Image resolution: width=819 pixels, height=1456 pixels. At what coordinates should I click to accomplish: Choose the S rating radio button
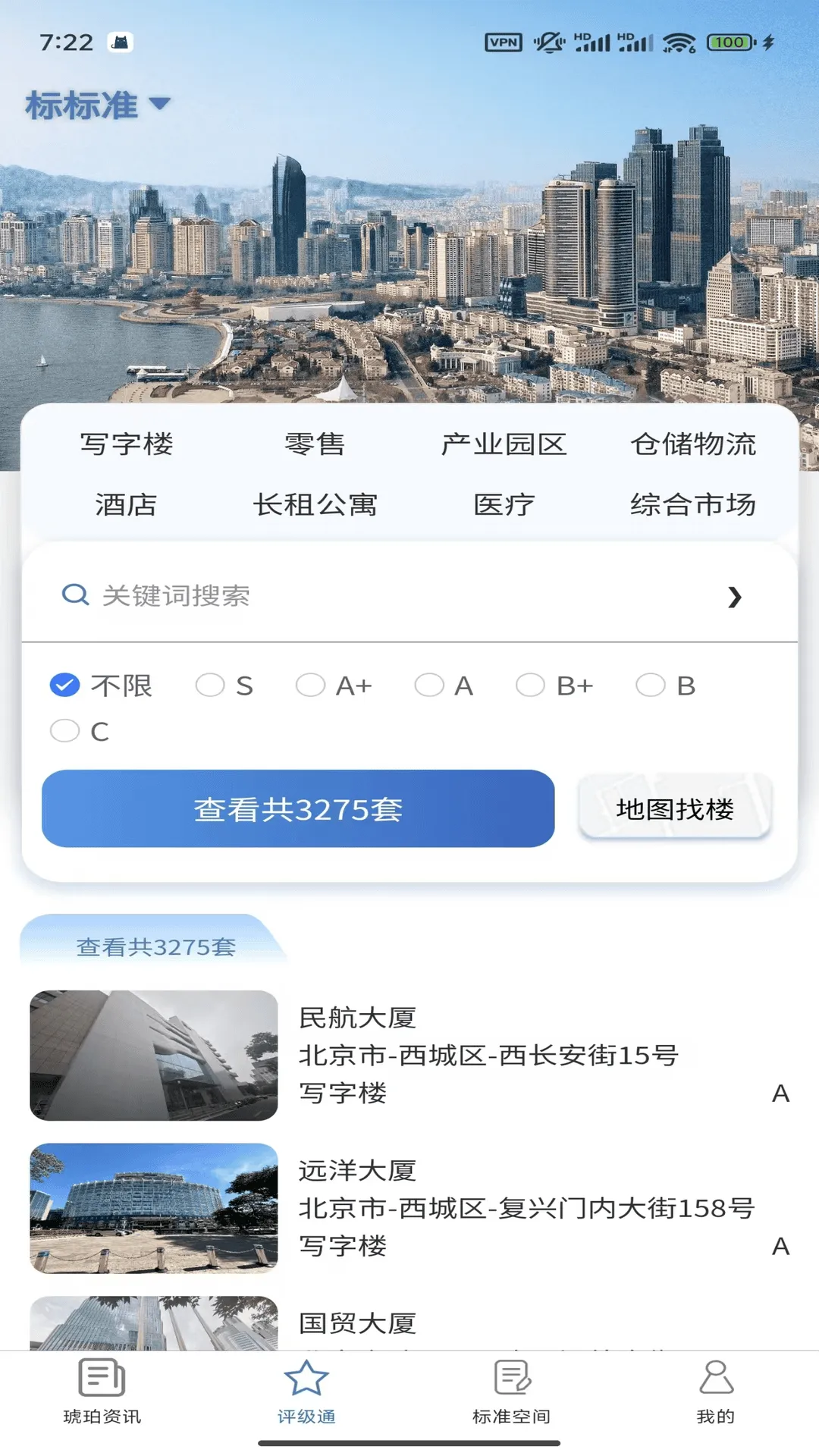[x=210, y=684]
